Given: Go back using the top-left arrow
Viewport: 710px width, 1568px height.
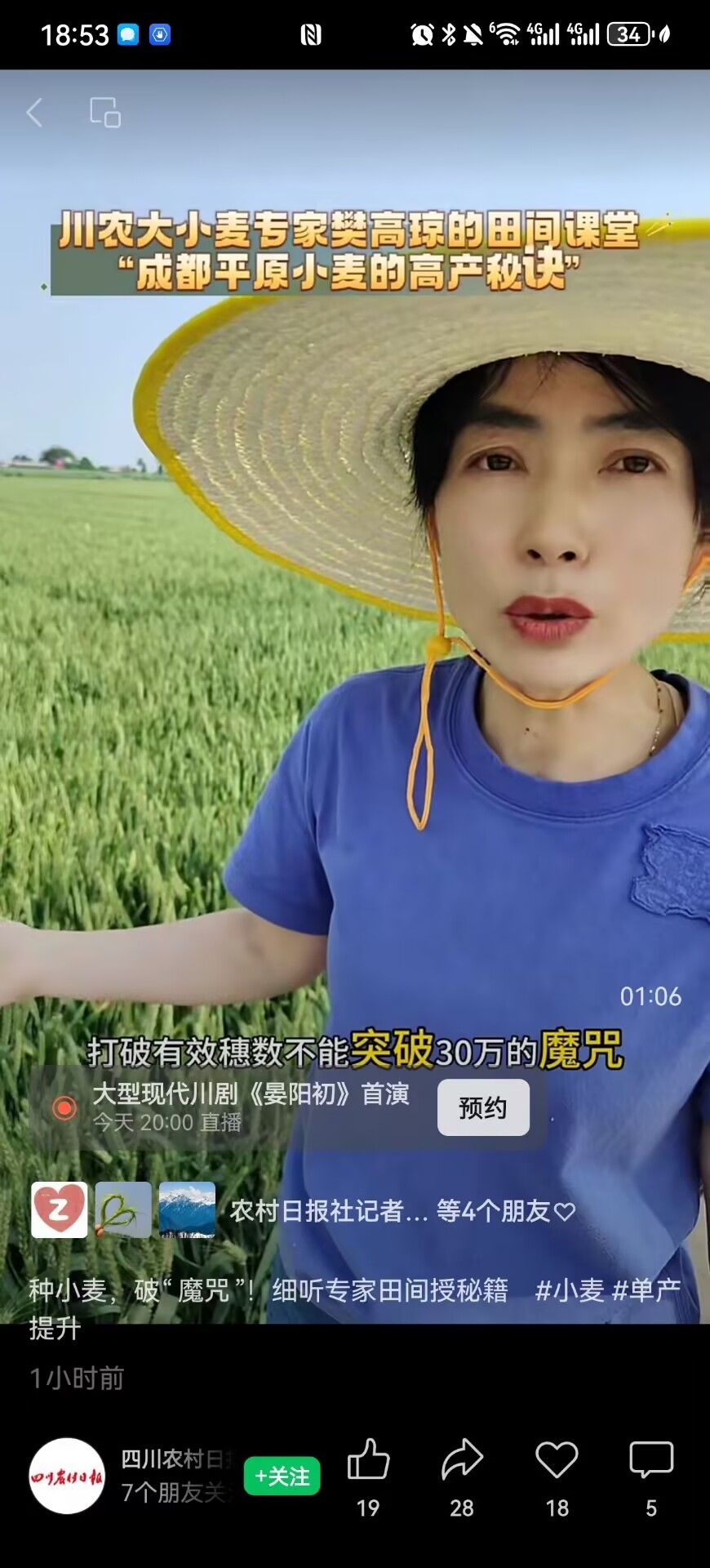Looking at the screenshot, I should [34, 113].
